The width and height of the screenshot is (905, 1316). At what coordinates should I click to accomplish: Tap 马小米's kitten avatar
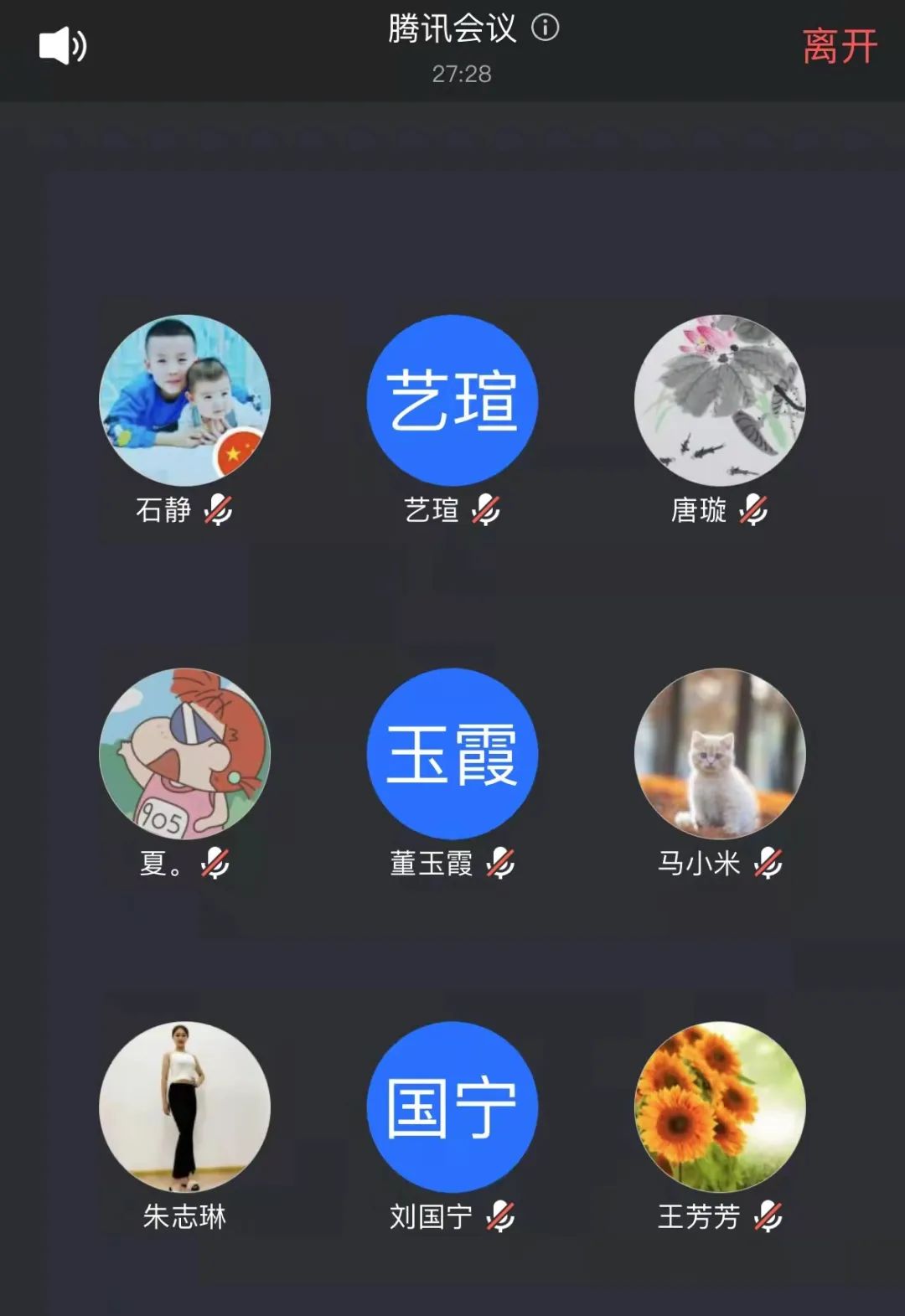[720, 753]
